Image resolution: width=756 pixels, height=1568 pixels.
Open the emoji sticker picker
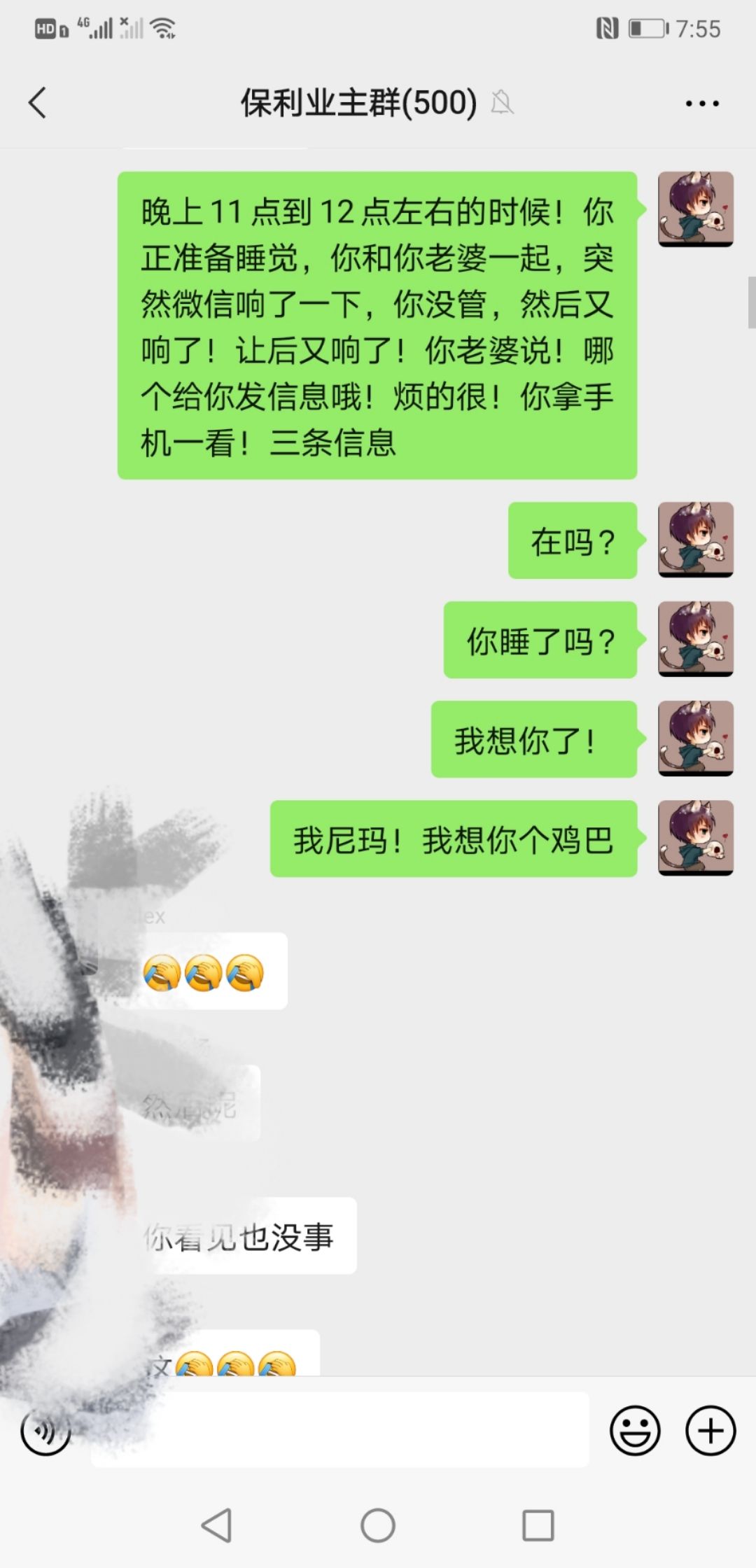(x=634, y=1430)
